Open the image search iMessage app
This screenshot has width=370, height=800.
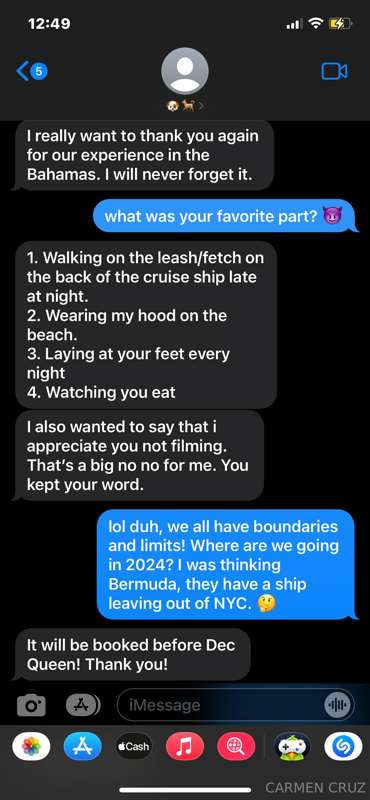click(236, 747)
